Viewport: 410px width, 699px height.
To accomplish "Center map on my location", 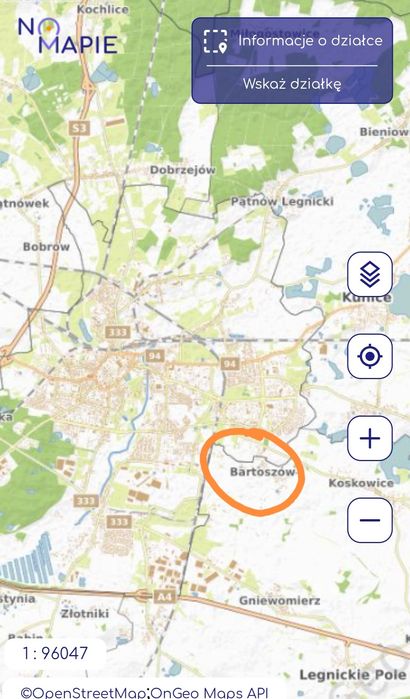I will click(370, 356).
